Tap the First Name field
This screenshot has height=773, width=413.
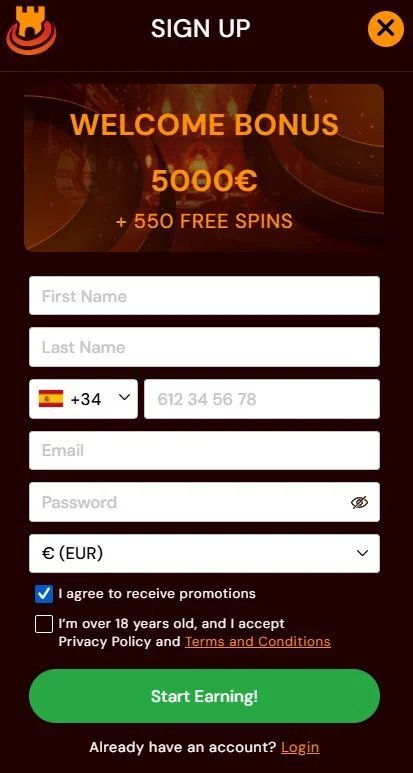click(204, 296)
